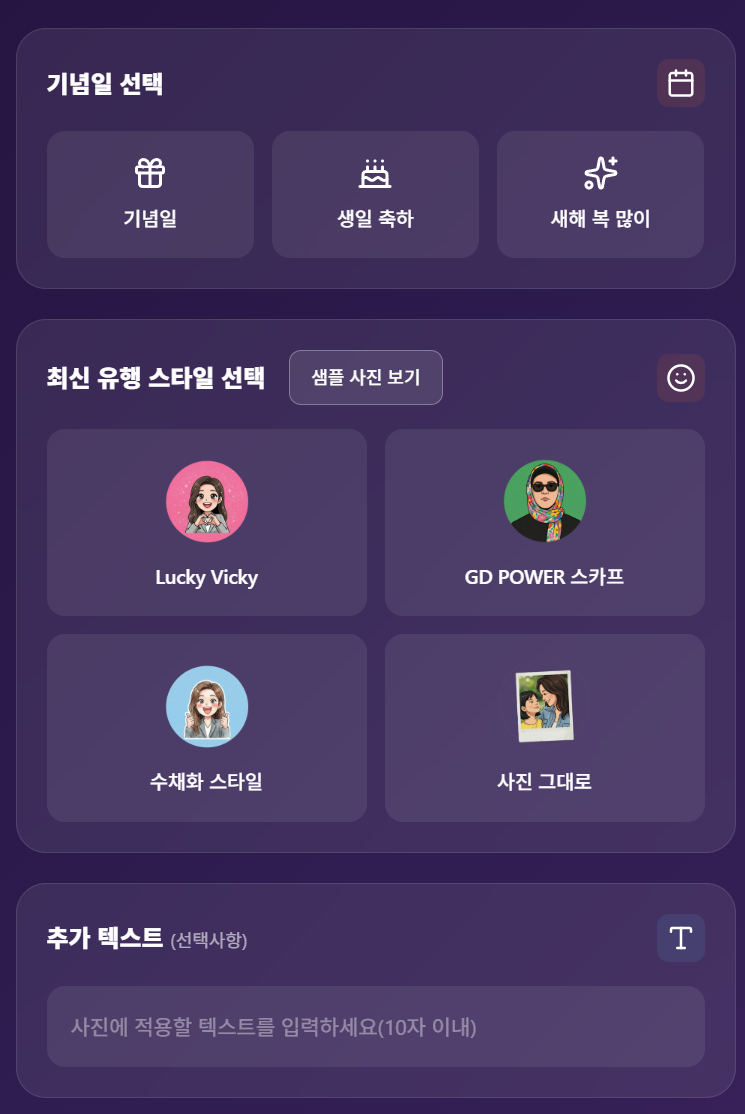Open the calendar icon in 기념일 선택 header
The width and height of the screenshot is (745, 1114).
click(x=681, y=84)
